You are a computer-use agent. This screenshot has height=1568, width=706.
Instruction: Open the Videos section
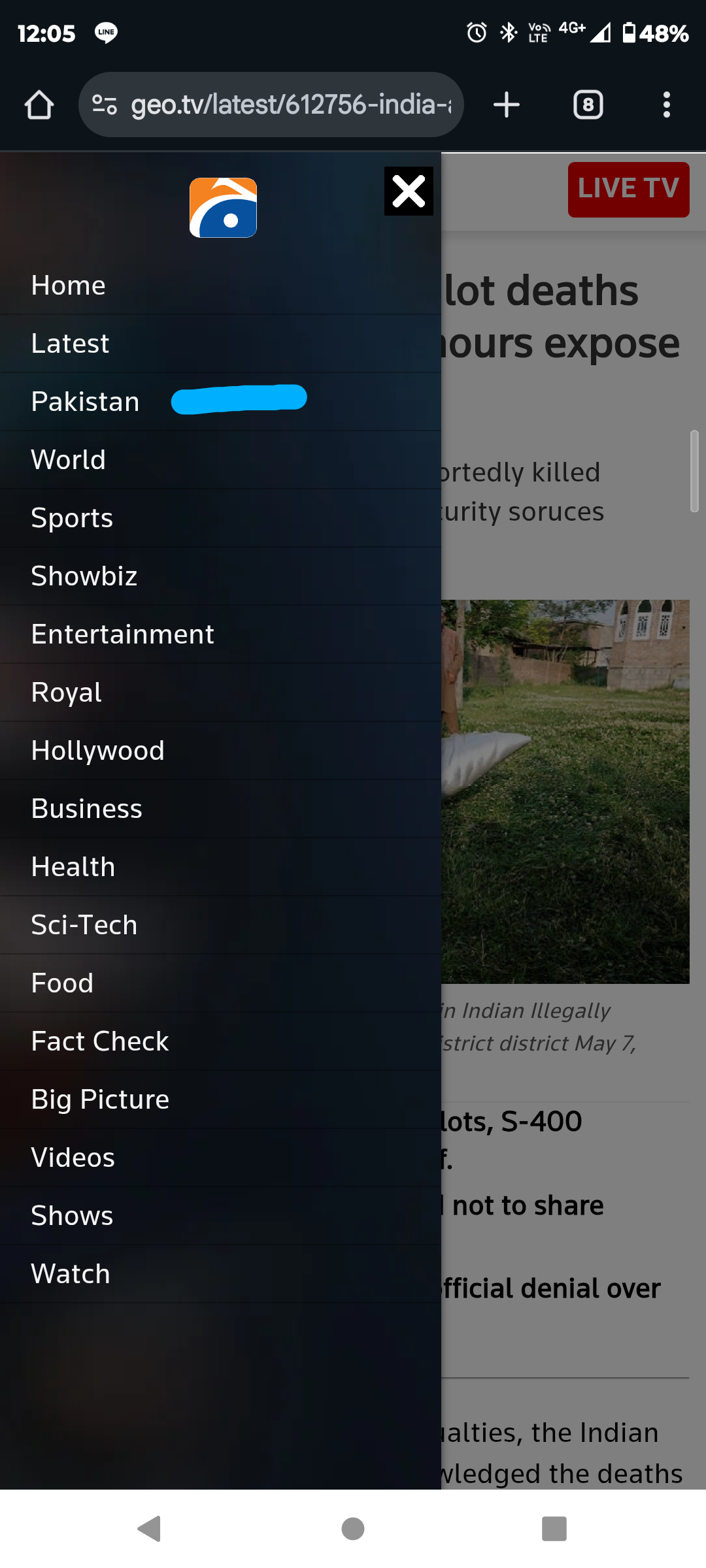pos(73,1158)
